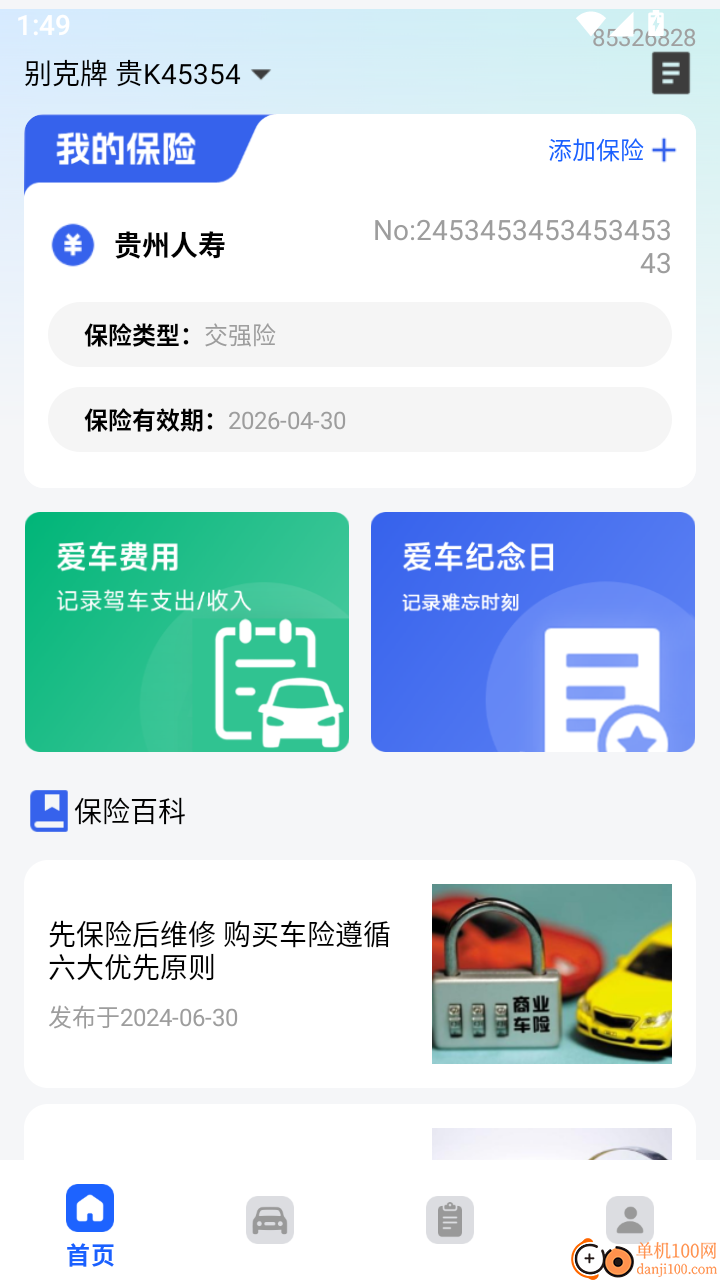Open the list menu icon at top right
This screenshot has width=720, height=1280.
tap(671, 72)
